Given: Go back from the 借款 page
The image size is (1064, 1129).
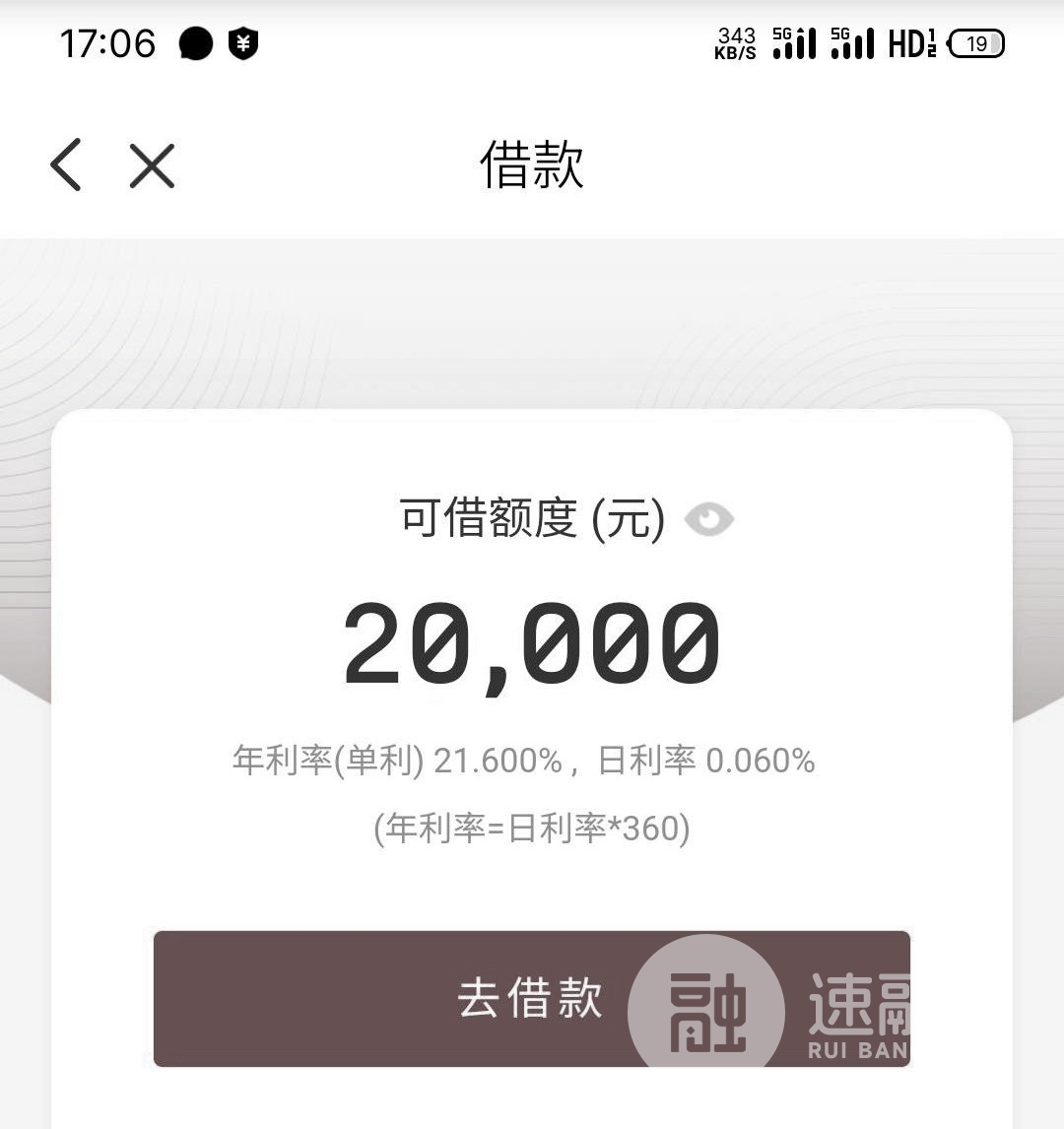Looking at the screenshot, I should [x=66, y=165].
